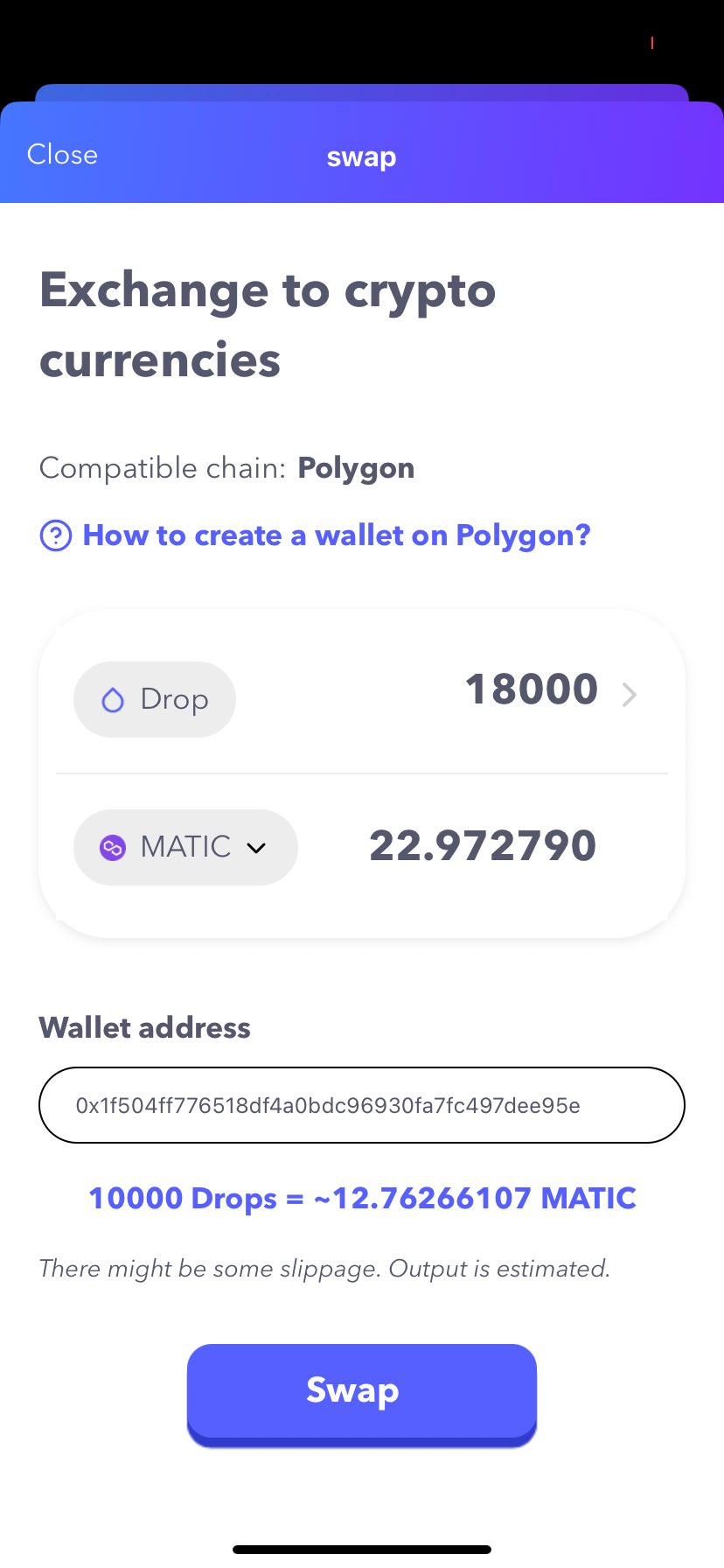Open the 18000 Drop amount selector
Screen dimensions: 724x1568
click(549, 692)
